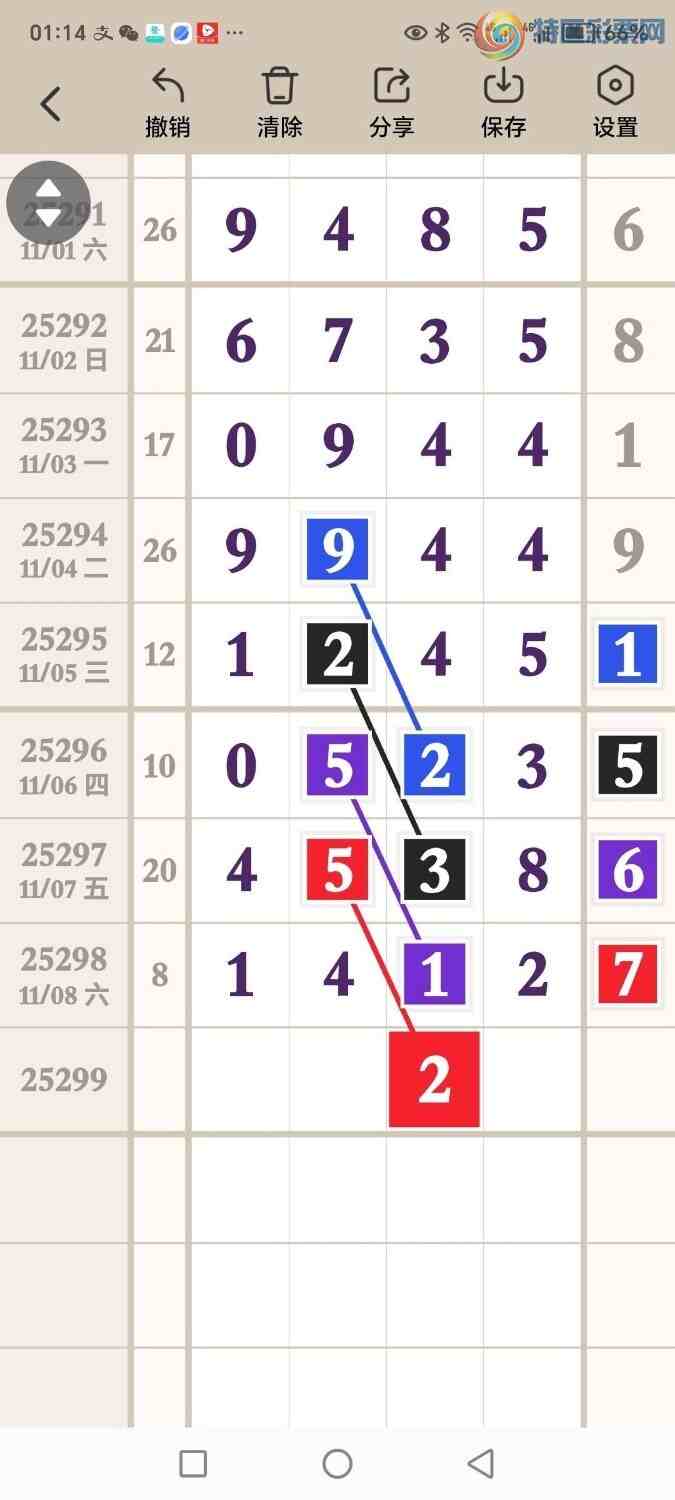Tap the Android home button

point(337,1464)
